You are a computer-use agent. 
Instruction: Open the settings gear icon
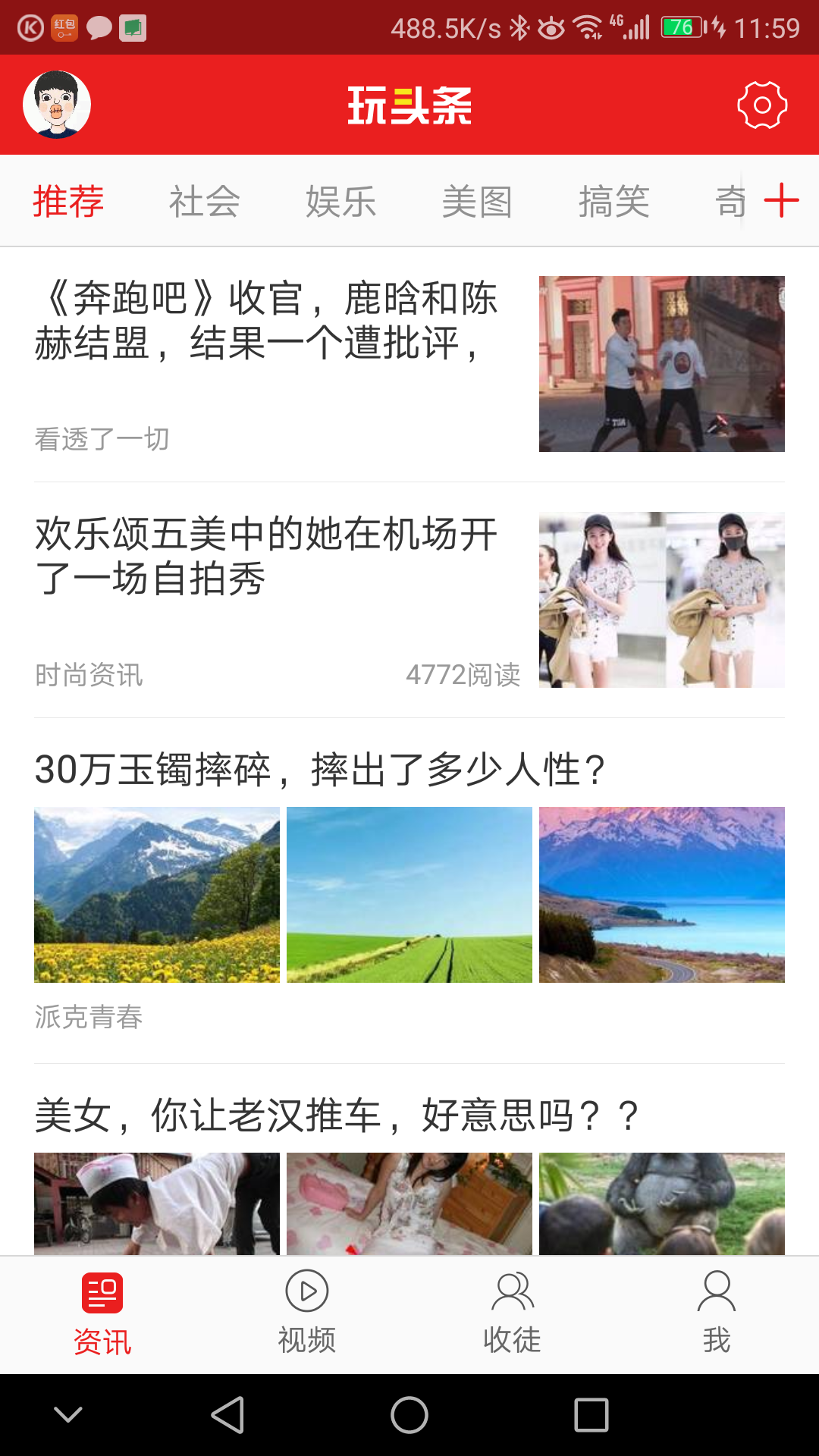pyautogui.click(x=763, y=104)
